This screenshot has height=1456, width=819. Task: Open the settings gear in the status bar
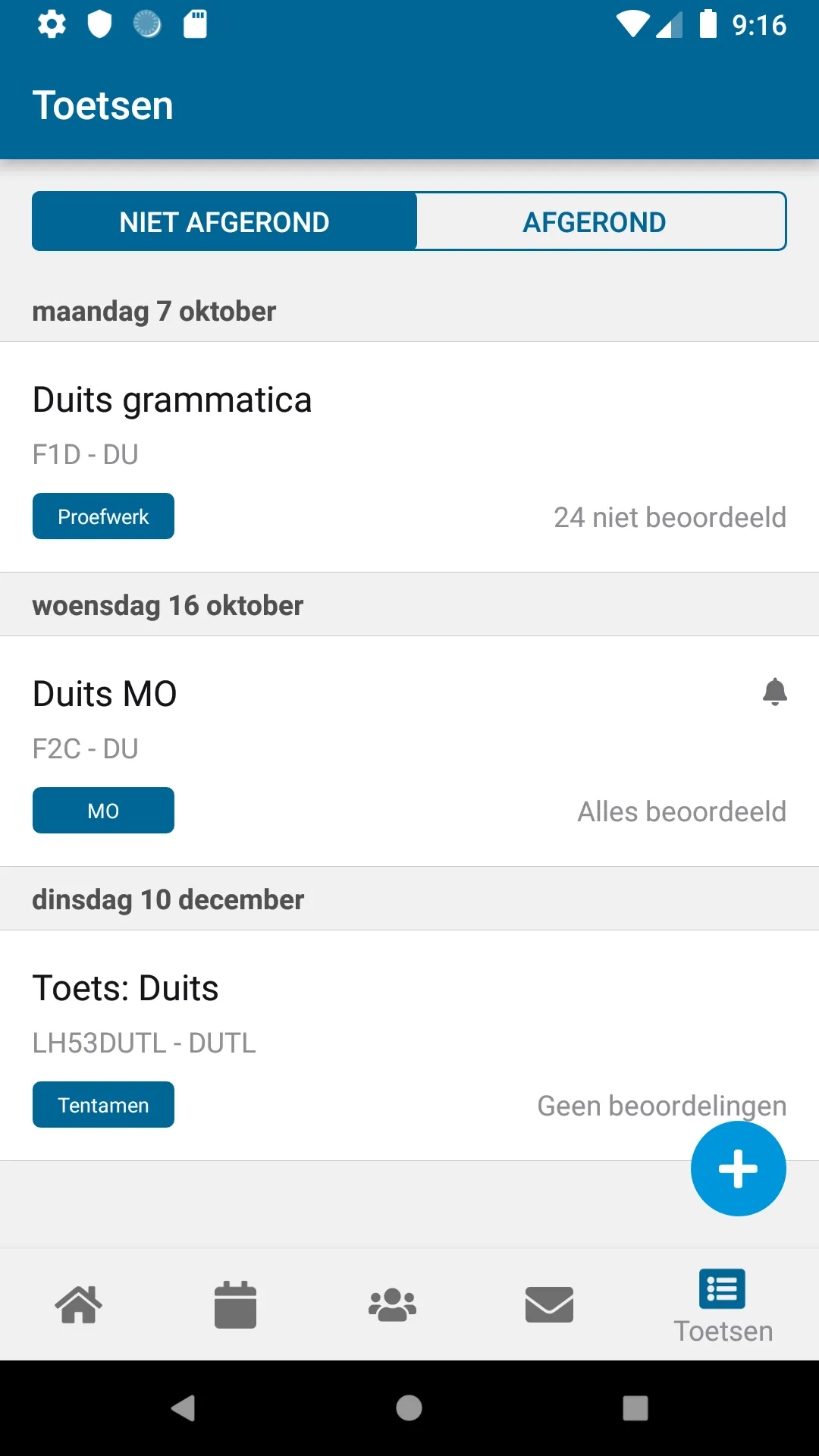pyautogui.click(x=50, y=25)
